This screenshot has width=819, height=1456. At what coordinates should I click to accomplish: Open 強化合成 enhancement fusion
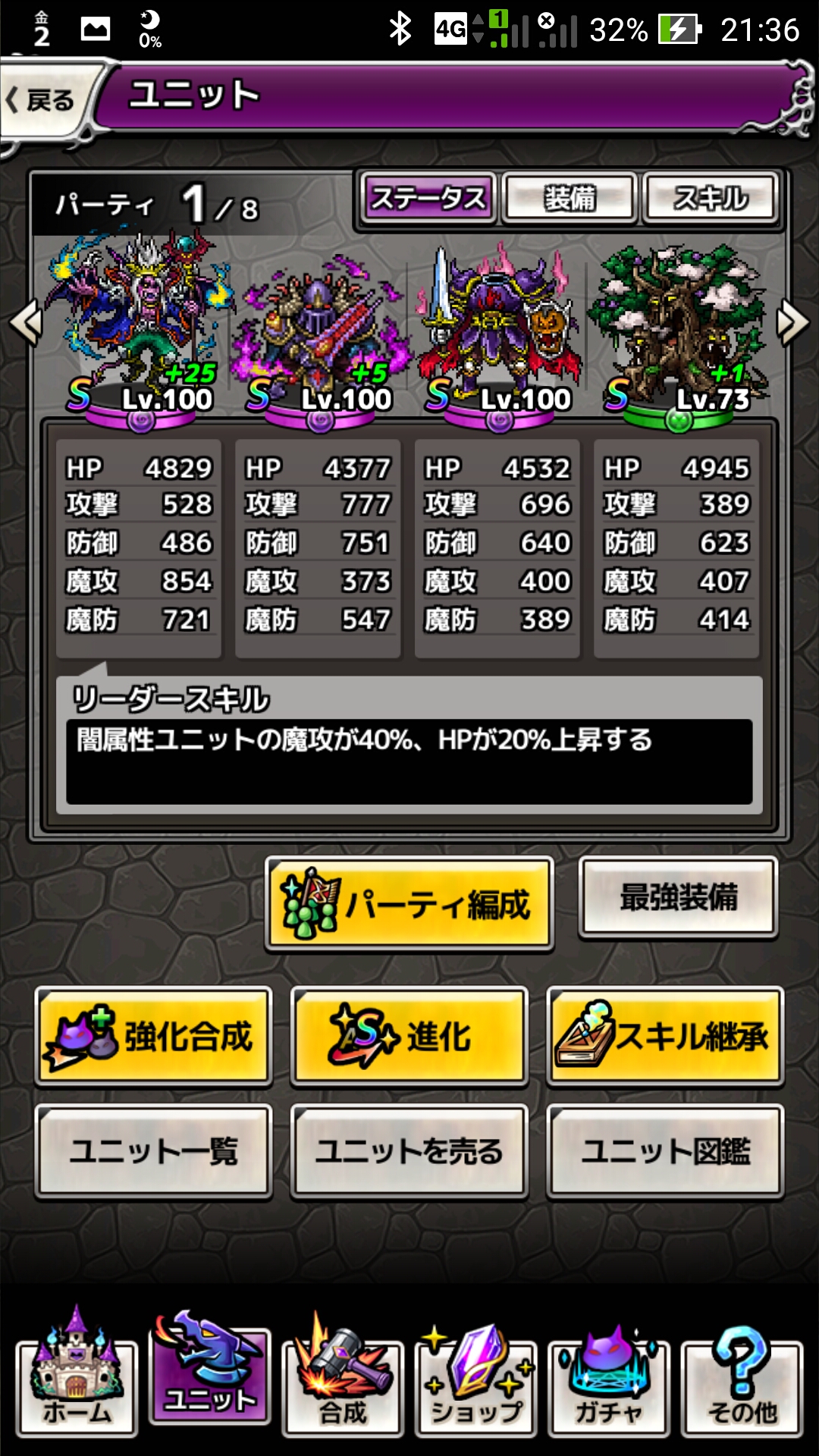tap(153, 1037)
